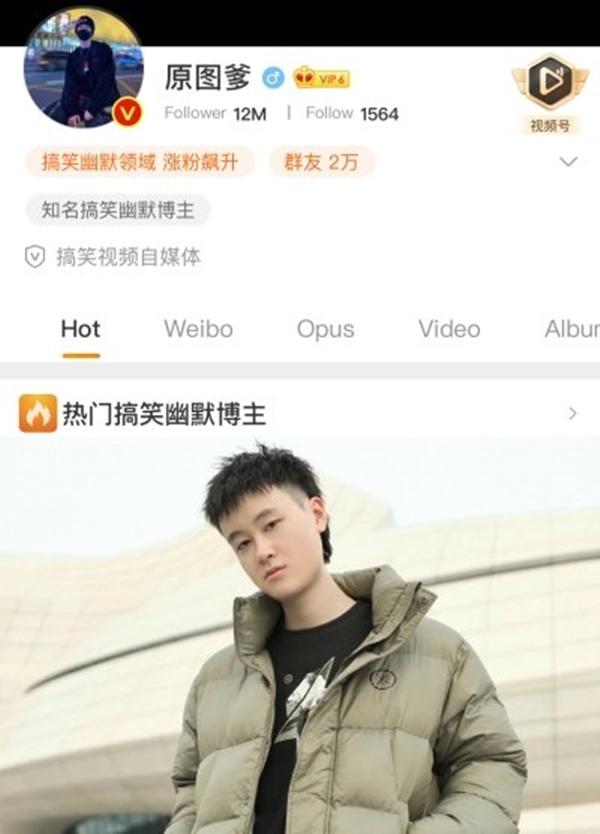
Task: Tap the 搞笑幽默领域 涨粉飙升 chip
Action: (x=140, y=161)
